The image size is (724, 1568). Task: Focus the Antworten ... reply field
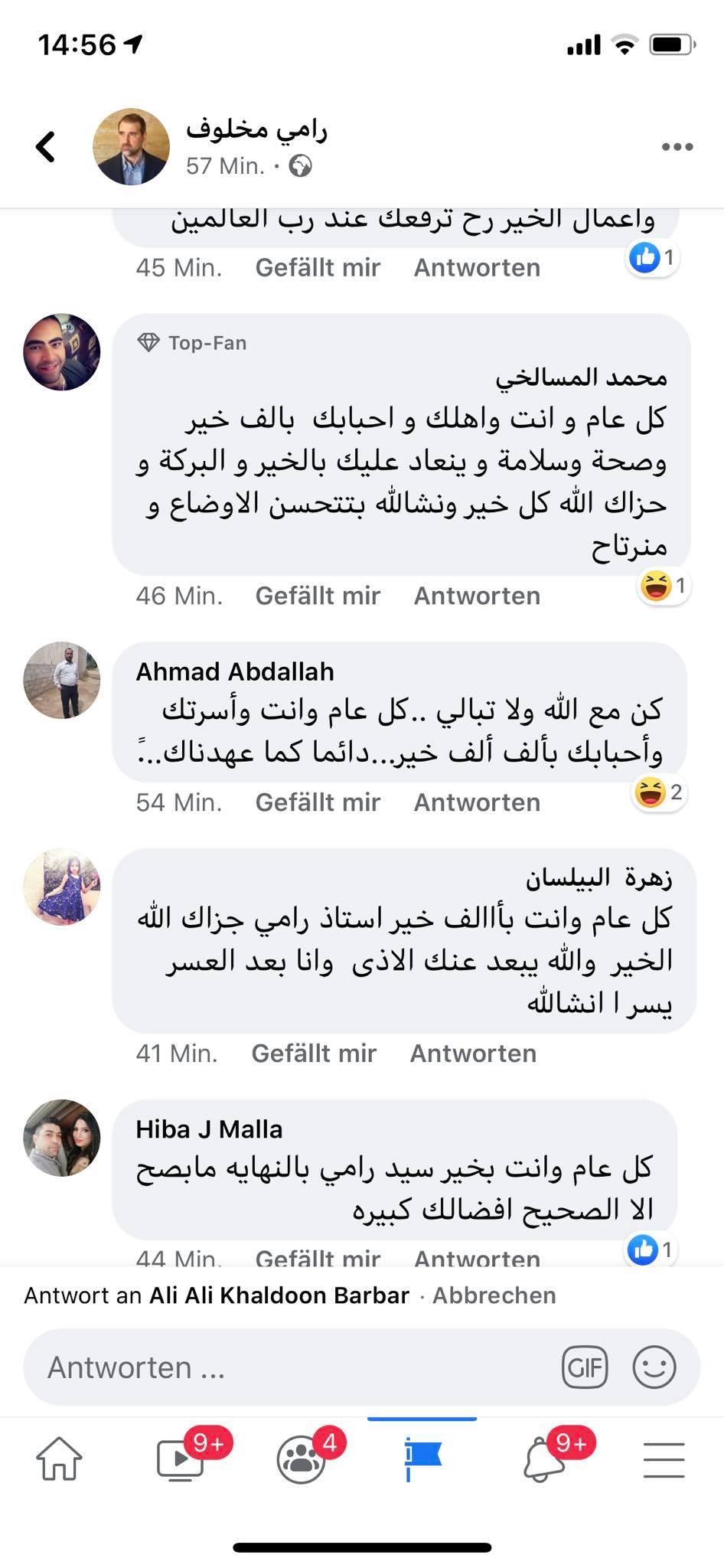pyautogui.click(x=291, y=1367)
